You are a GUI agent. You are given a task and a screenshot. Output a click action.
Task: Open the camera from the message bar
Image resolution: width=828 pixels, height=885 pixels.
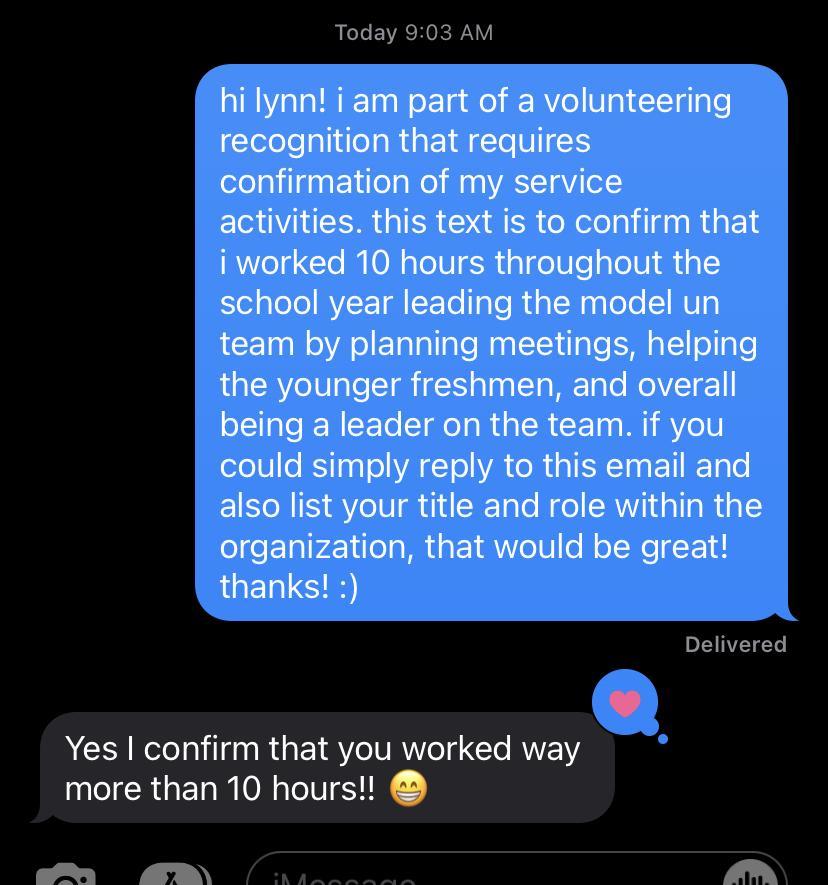click(65, 875)
